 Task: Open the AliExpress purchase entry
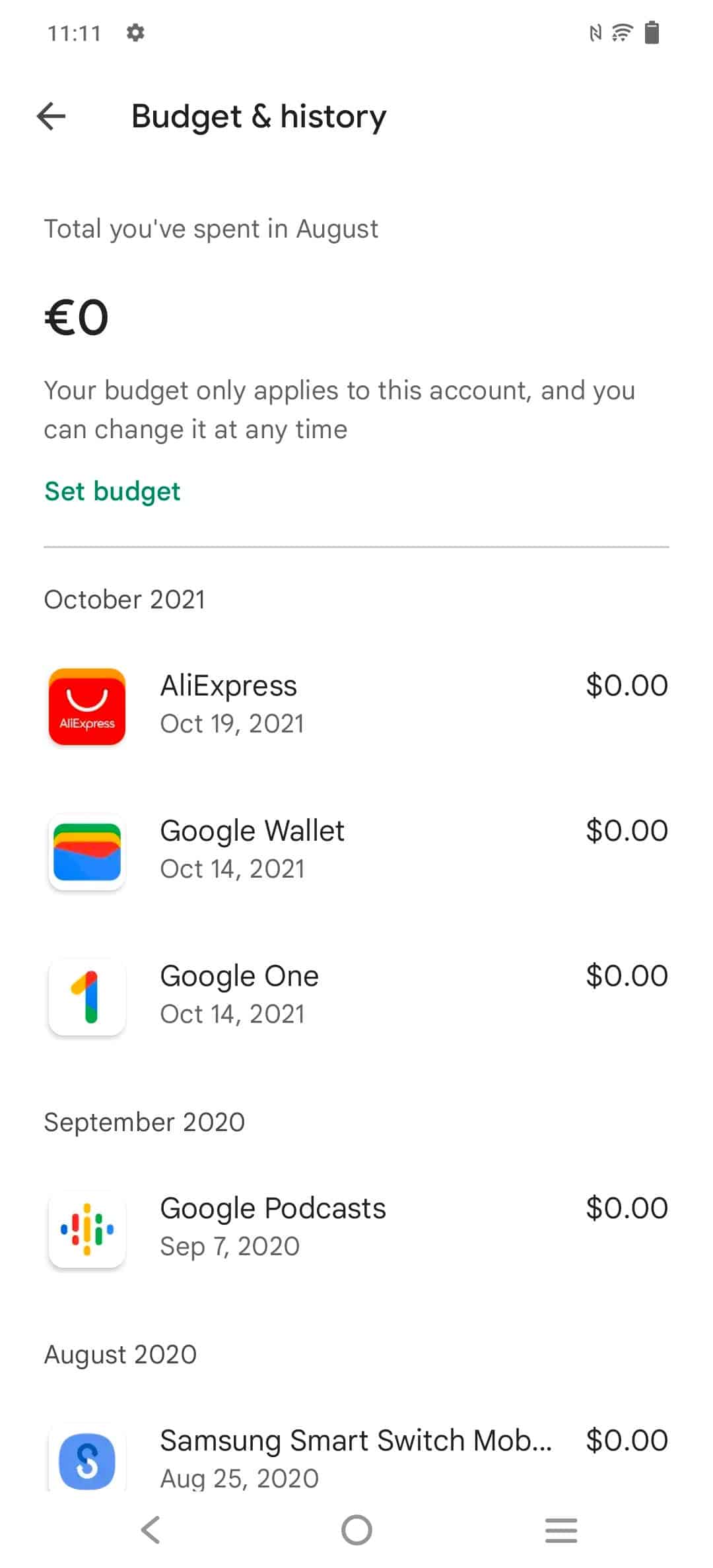(356, 706)
